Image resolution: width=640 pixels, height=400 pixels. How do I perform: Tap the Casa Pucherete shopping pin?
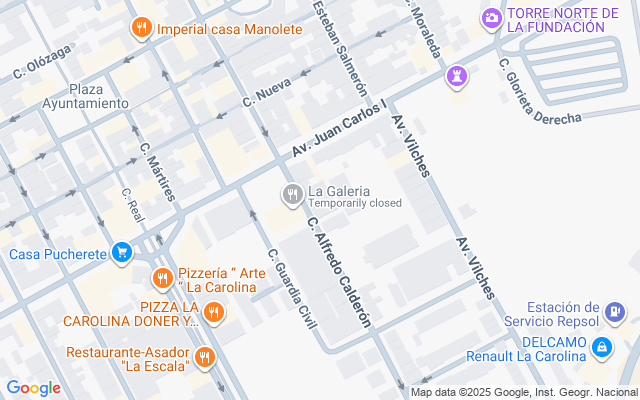coord(122,253)
